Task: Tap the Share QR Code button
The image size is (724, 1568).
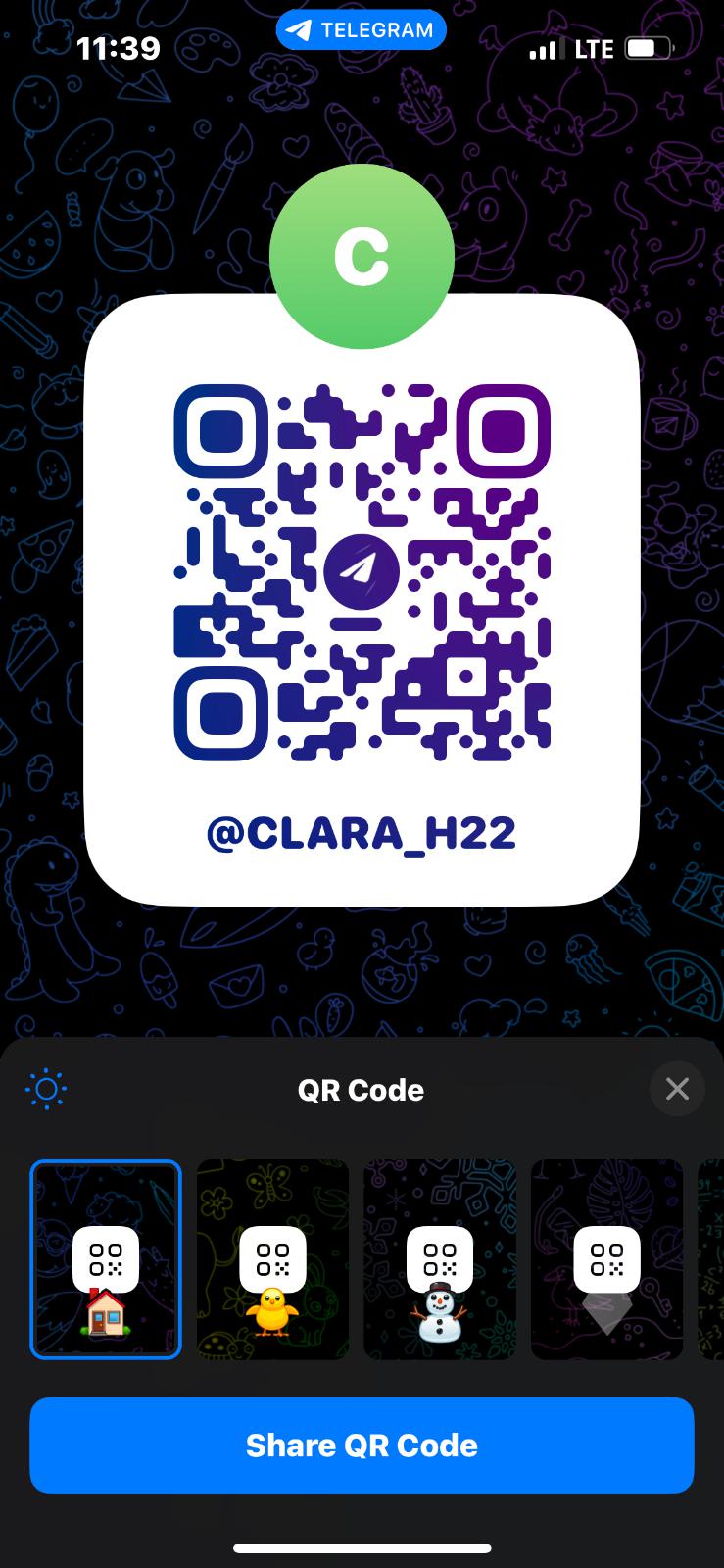Action: tap(362, 1445)
